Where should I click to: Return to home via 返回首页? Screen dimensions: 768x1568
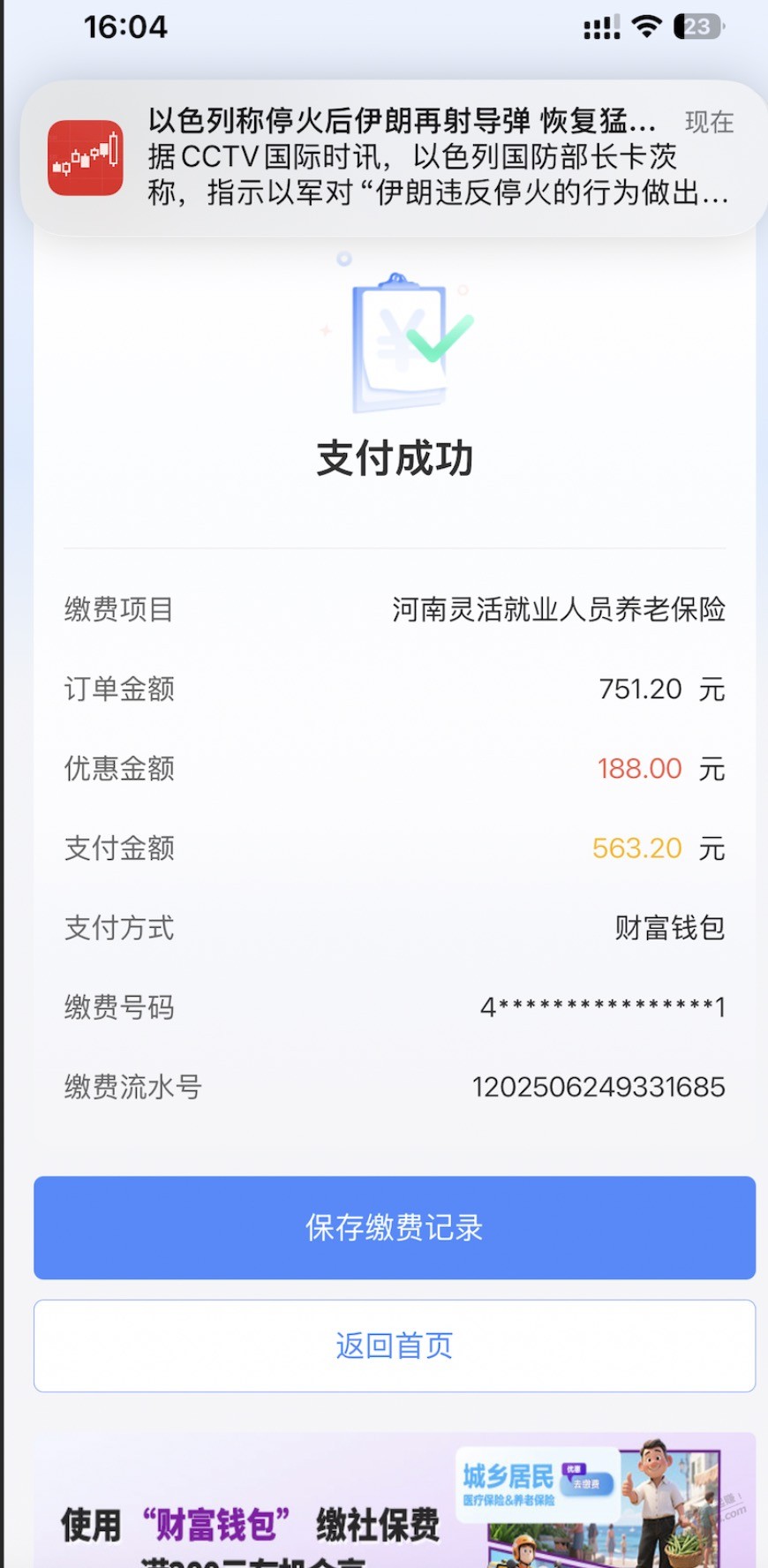tap(395, 1346)
